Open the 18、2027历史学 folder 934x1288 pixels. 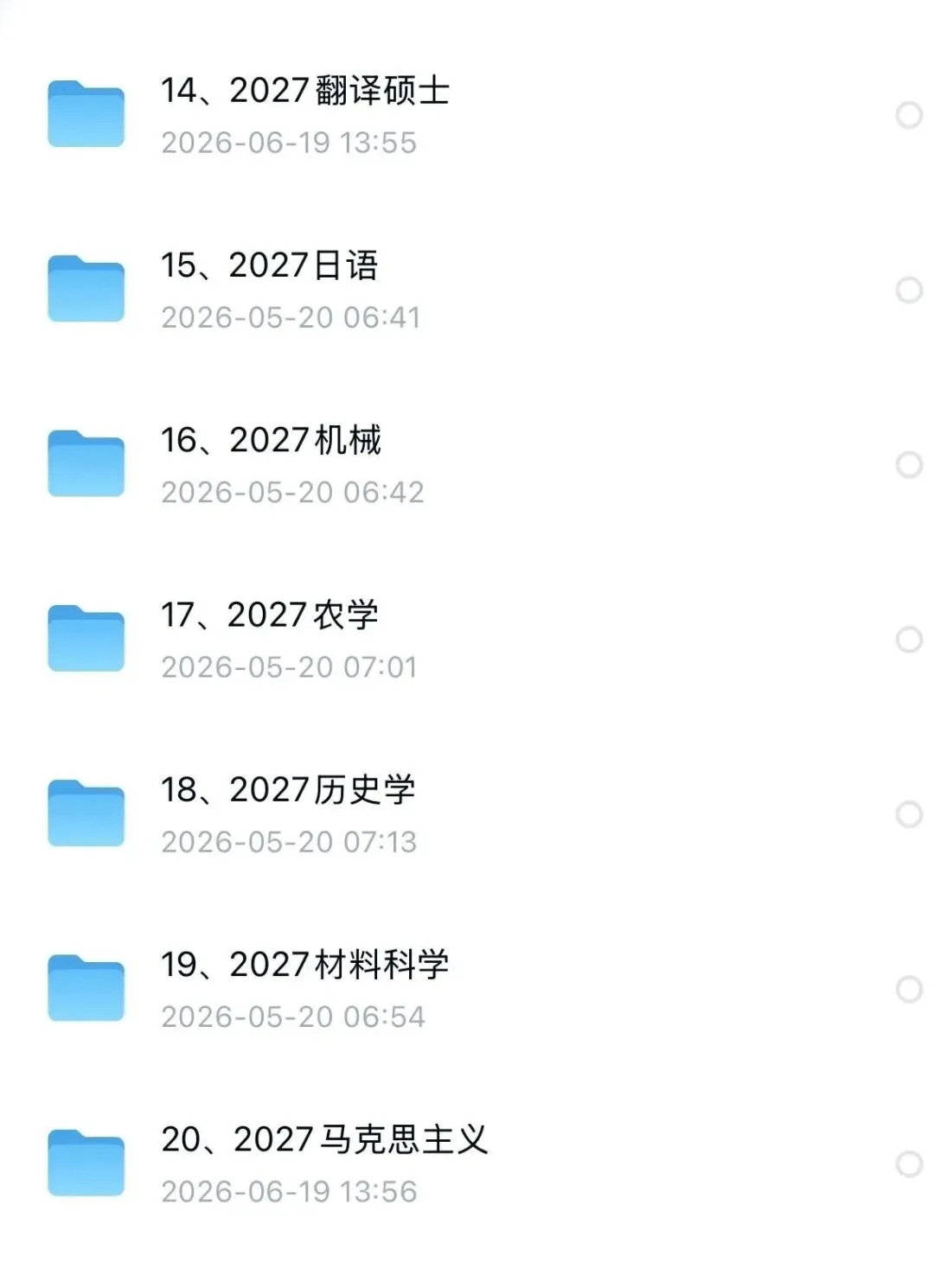pyautogui.click(x=467, y=814)
